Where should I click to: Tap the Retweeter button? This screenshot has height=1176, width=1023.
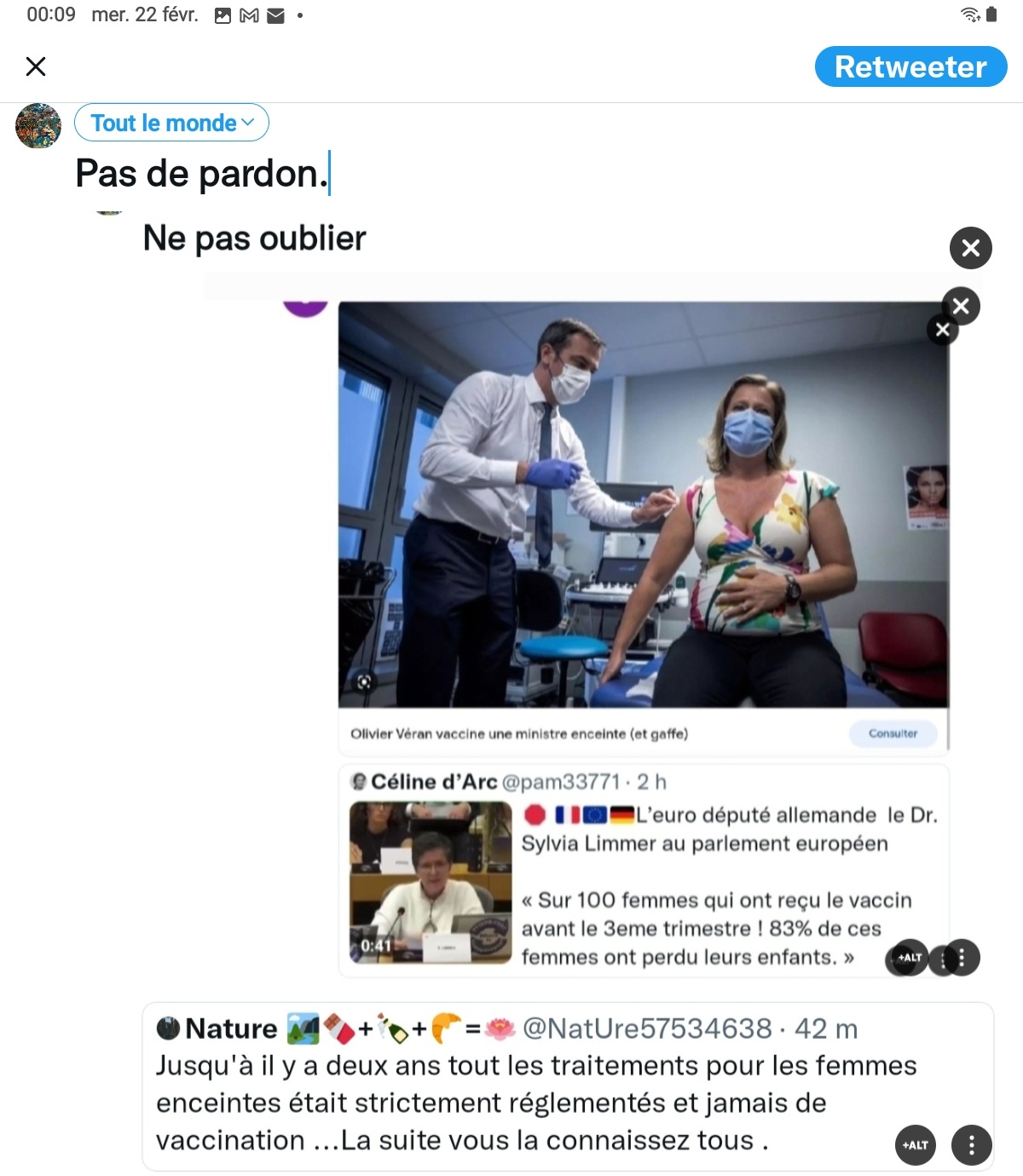[910, 66]
